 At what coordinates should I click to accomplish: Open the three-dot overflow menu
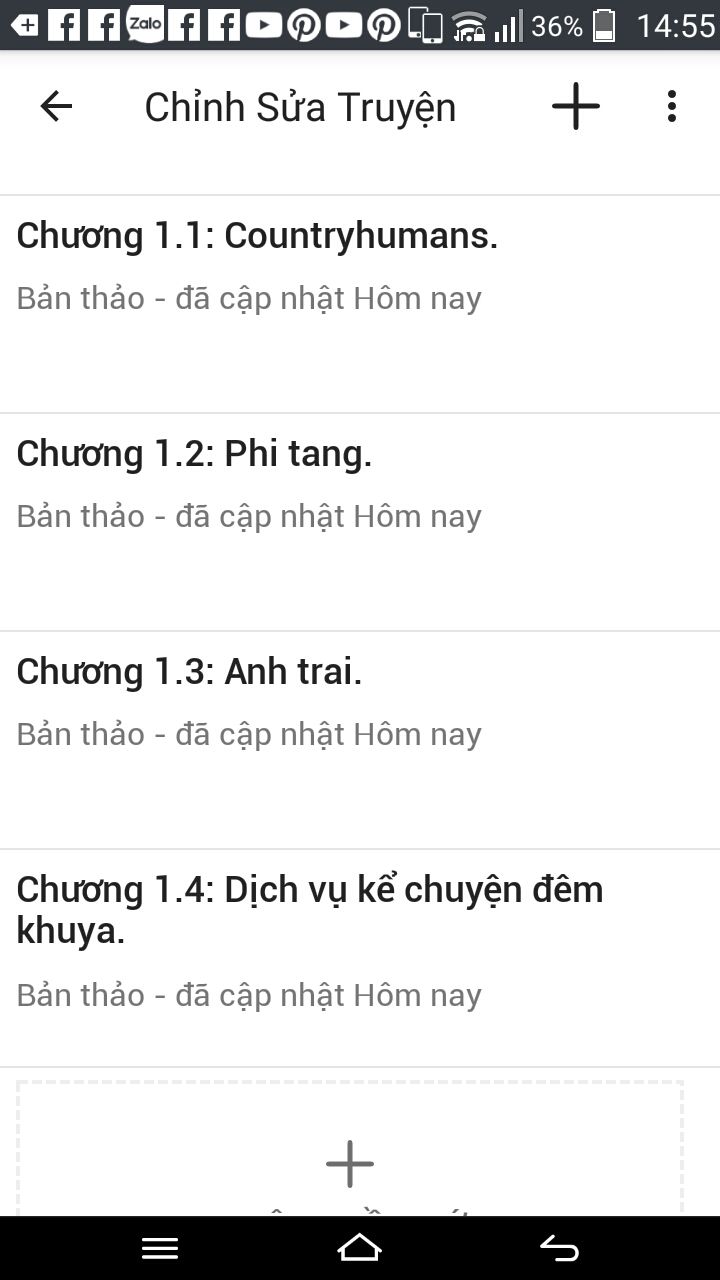(x=672, y=106)
